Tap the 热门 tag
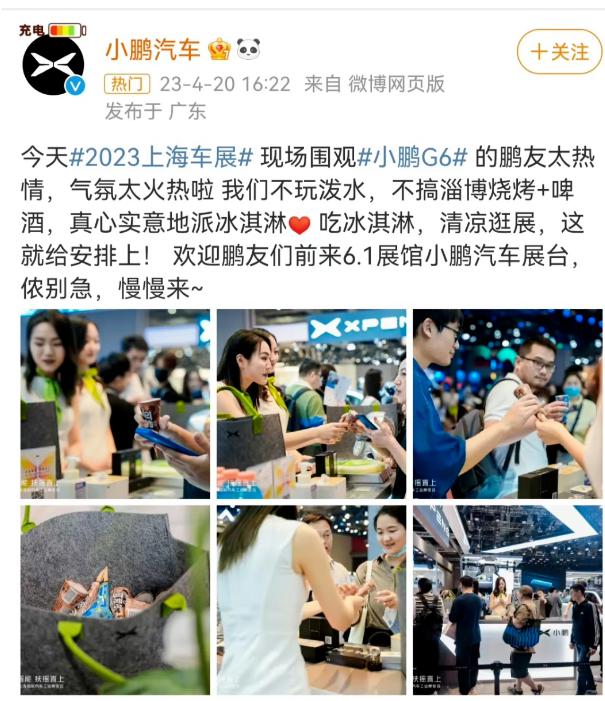Image resolution: width=605 pixels, height=701 pixels. coord(127,83)
